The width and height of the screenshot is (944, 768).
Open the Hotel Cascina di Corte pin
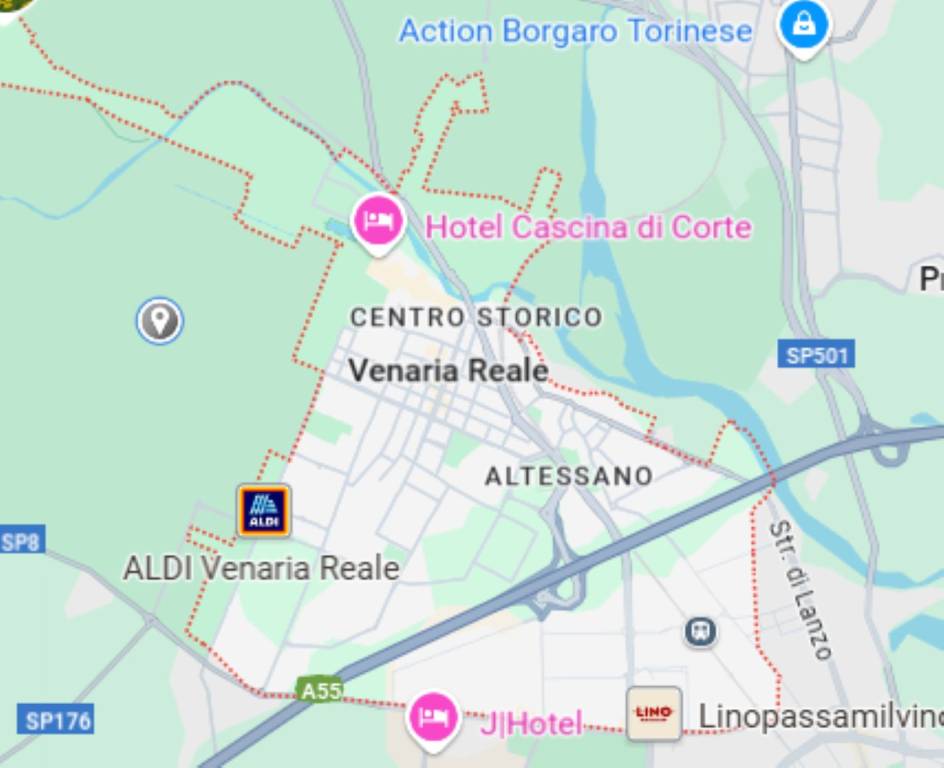point(377,220)
